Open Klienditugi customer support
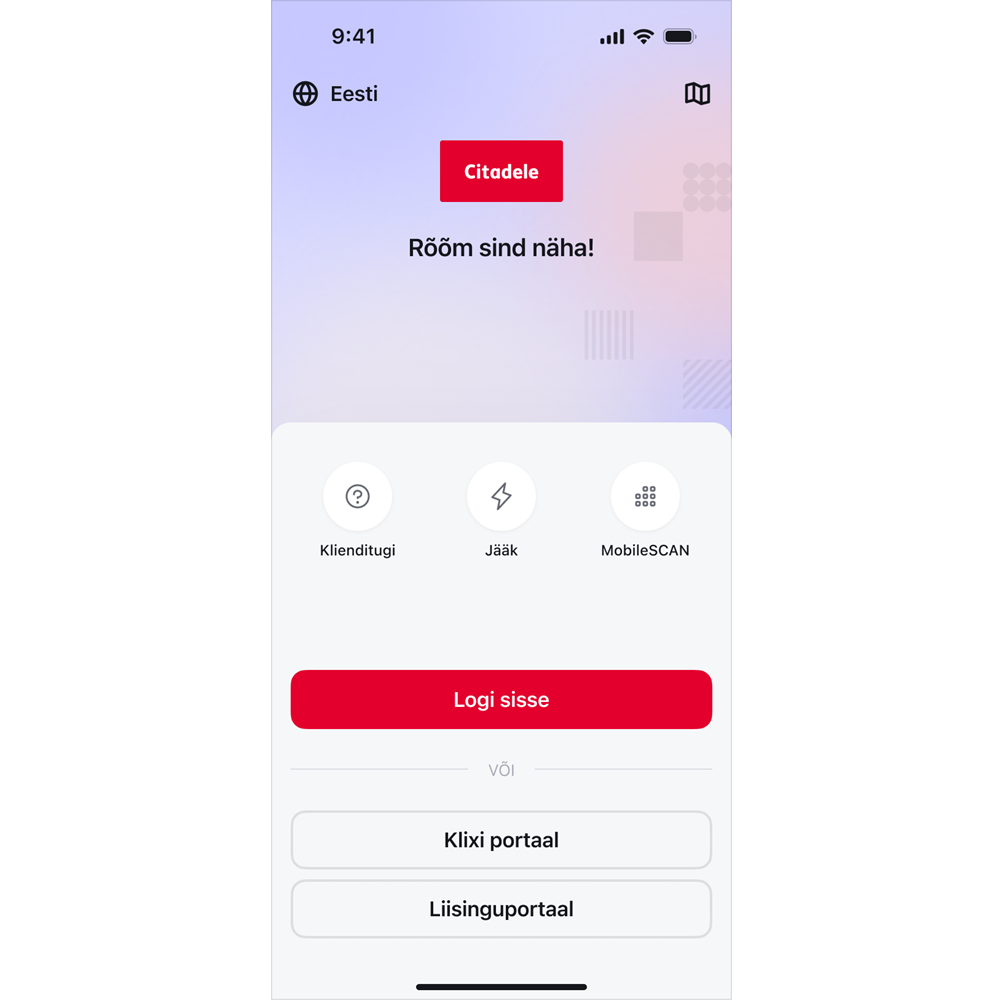Screen dimensions: 1000x1000 (x=357, y=497)
